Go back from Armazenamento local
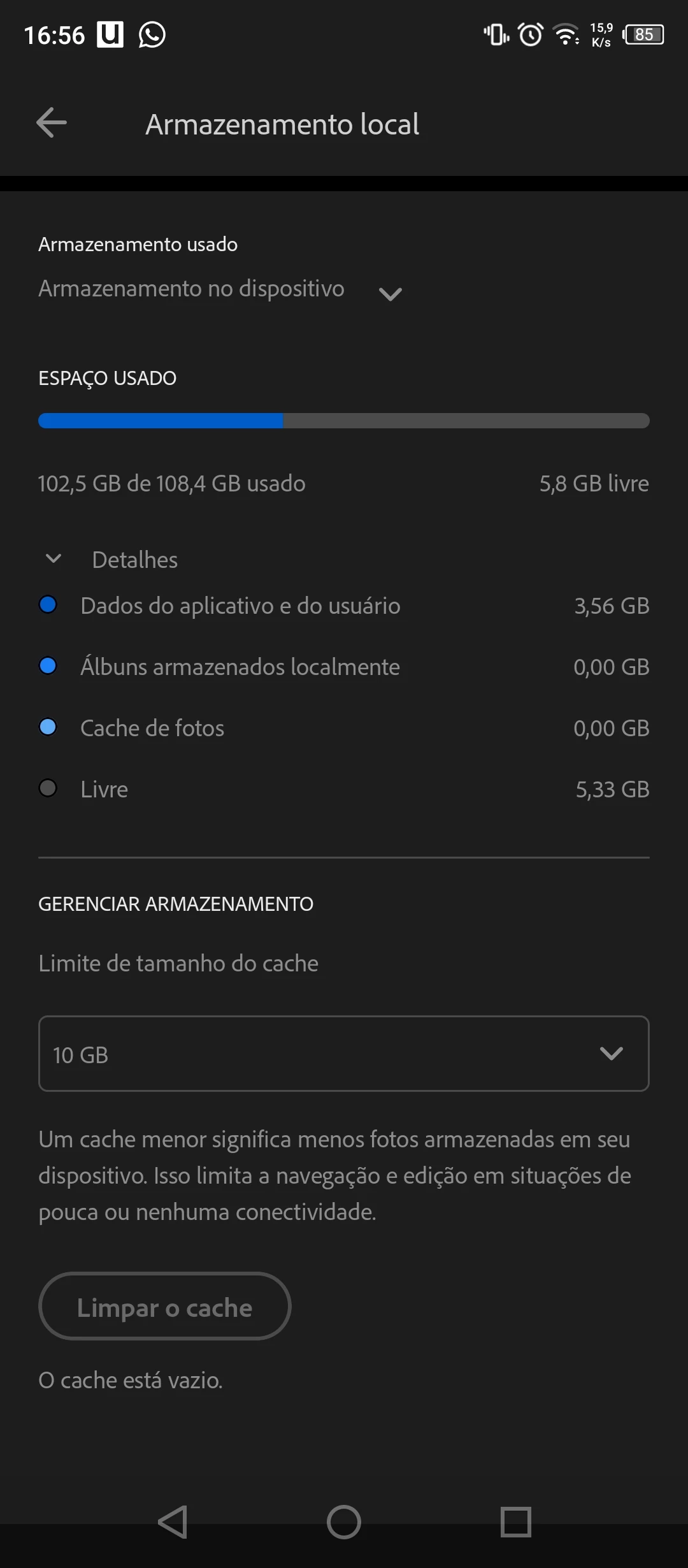 52,123
